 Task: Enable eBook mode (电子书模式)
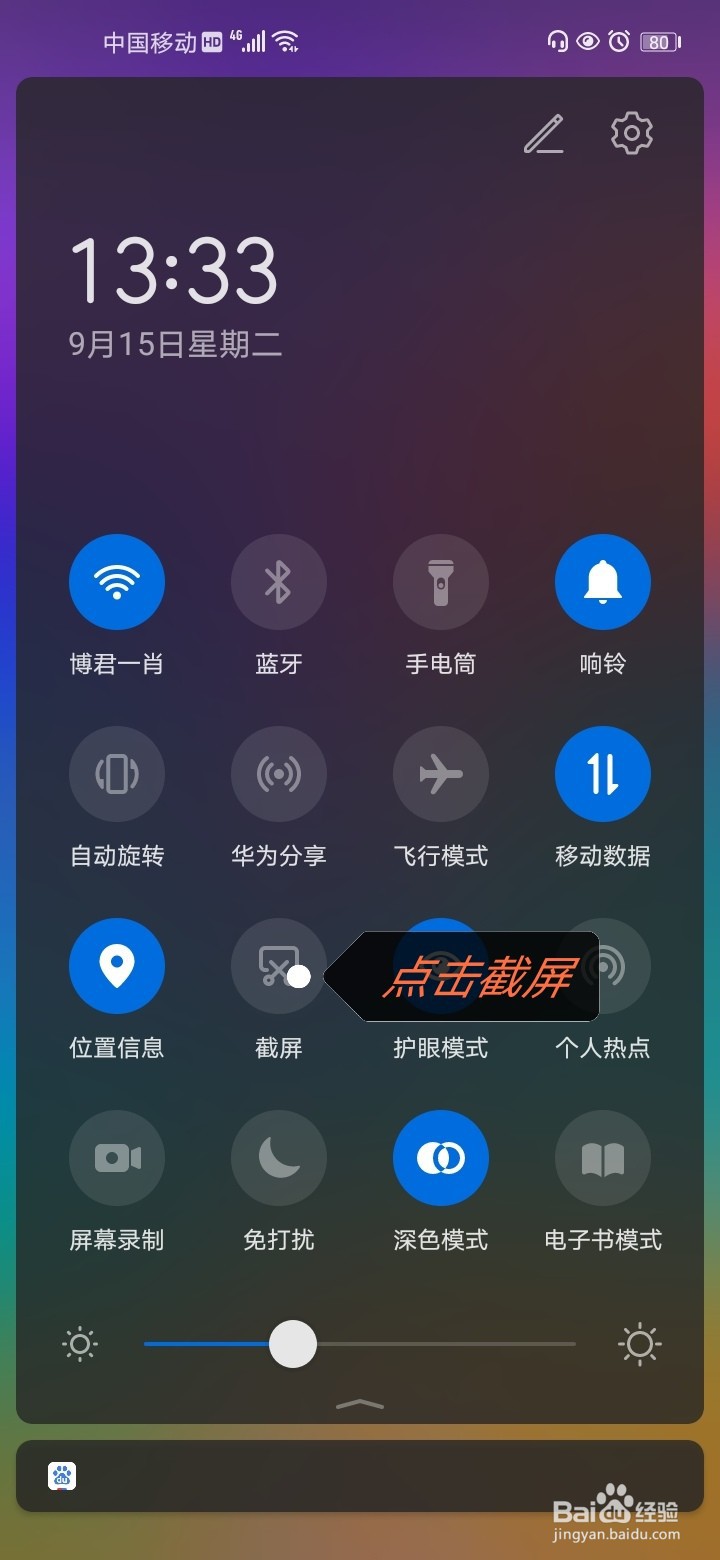(x=602, y=1157)
